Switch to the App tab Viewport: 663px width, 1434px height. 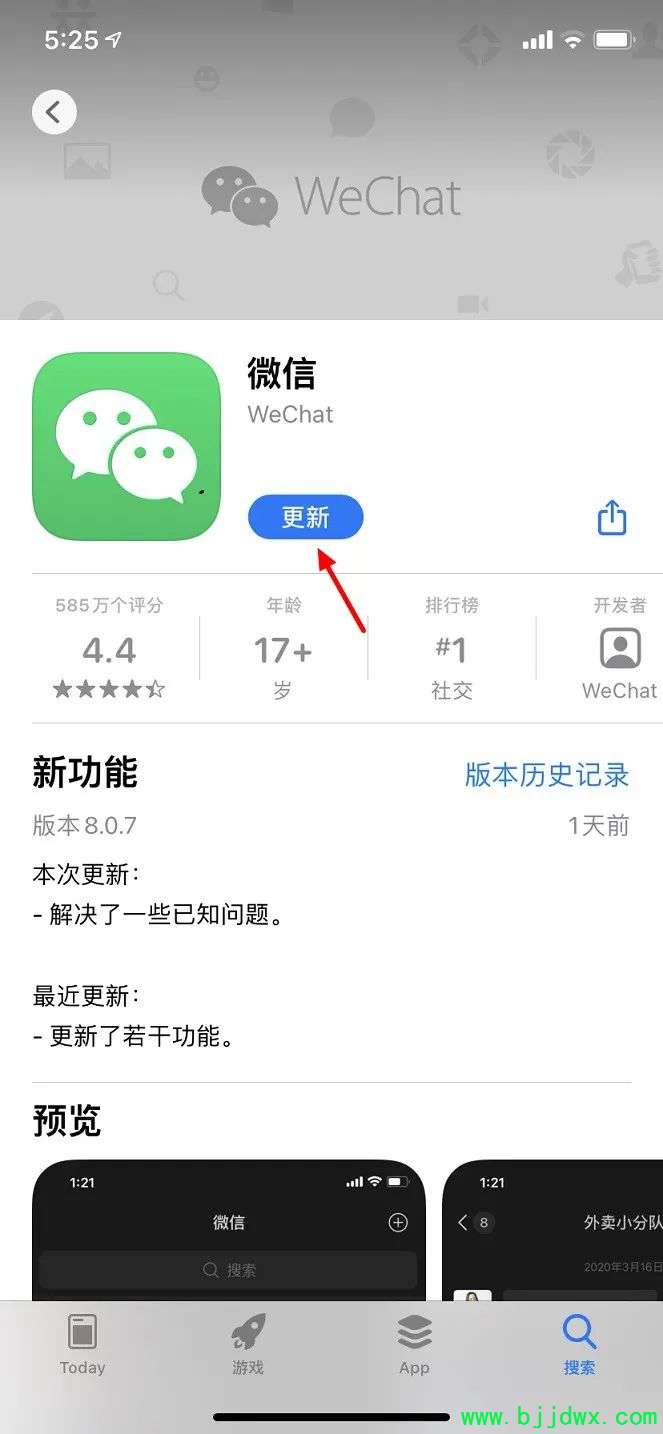414,1345
